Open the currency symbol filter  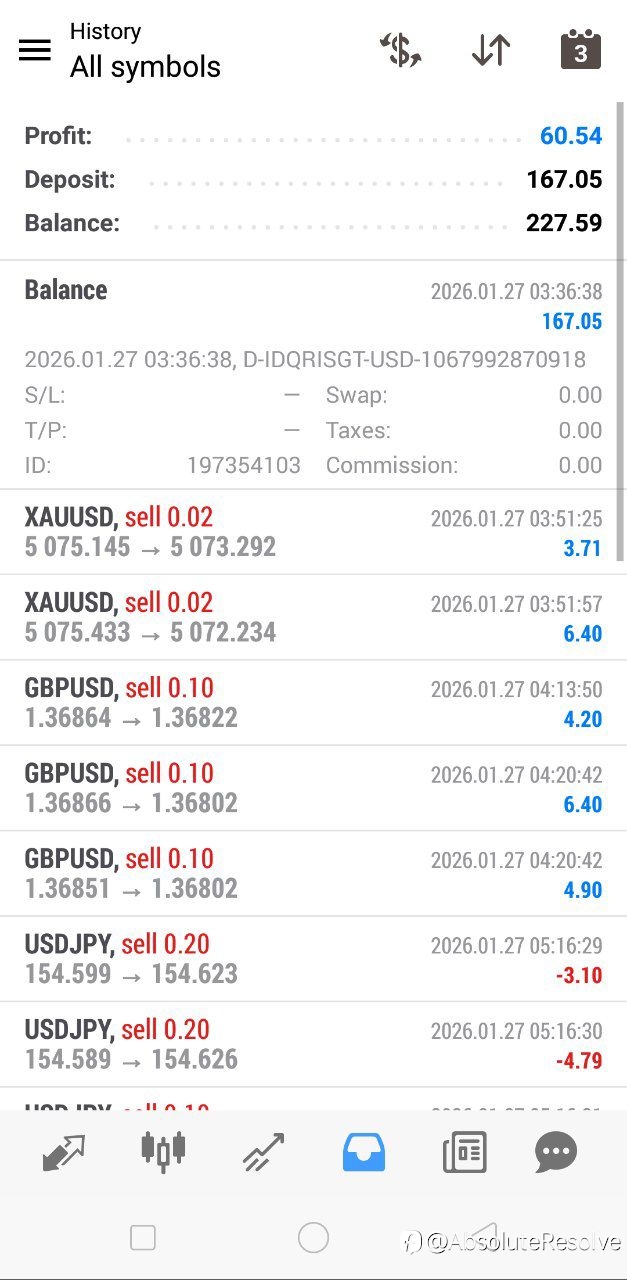[x=400, y=50]
